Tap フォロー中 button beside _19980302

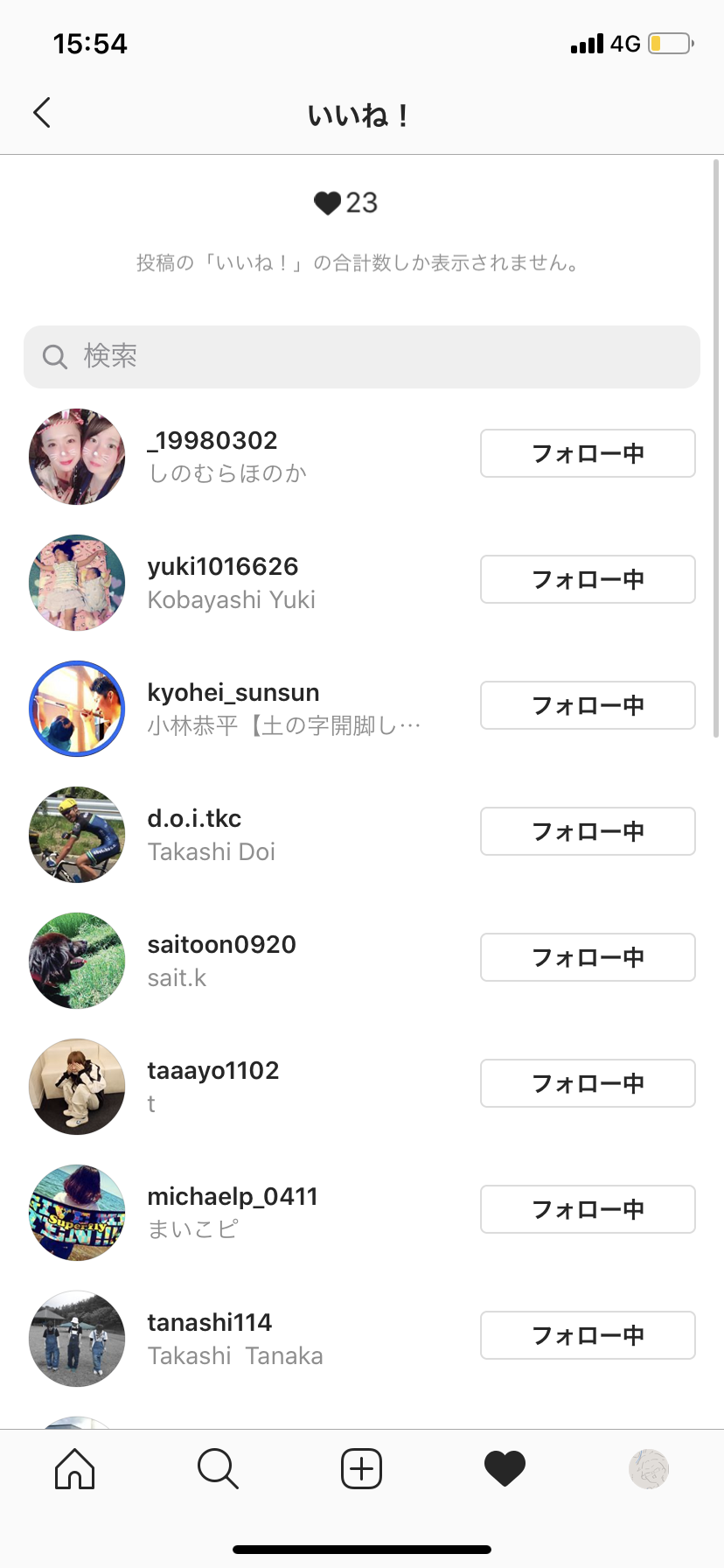588,453
